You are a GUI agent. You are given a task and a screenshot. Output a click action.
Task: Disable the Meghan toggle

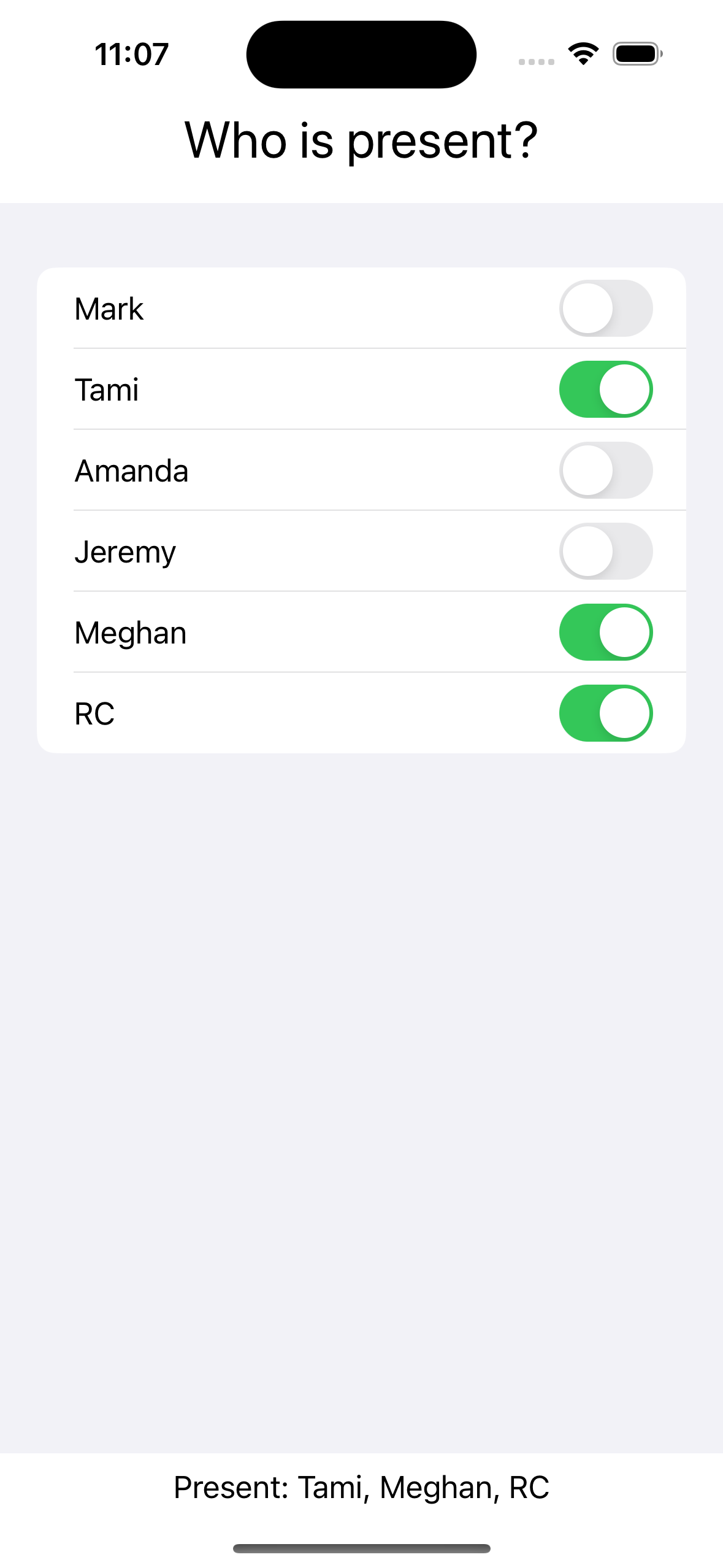tap(605, 632)
